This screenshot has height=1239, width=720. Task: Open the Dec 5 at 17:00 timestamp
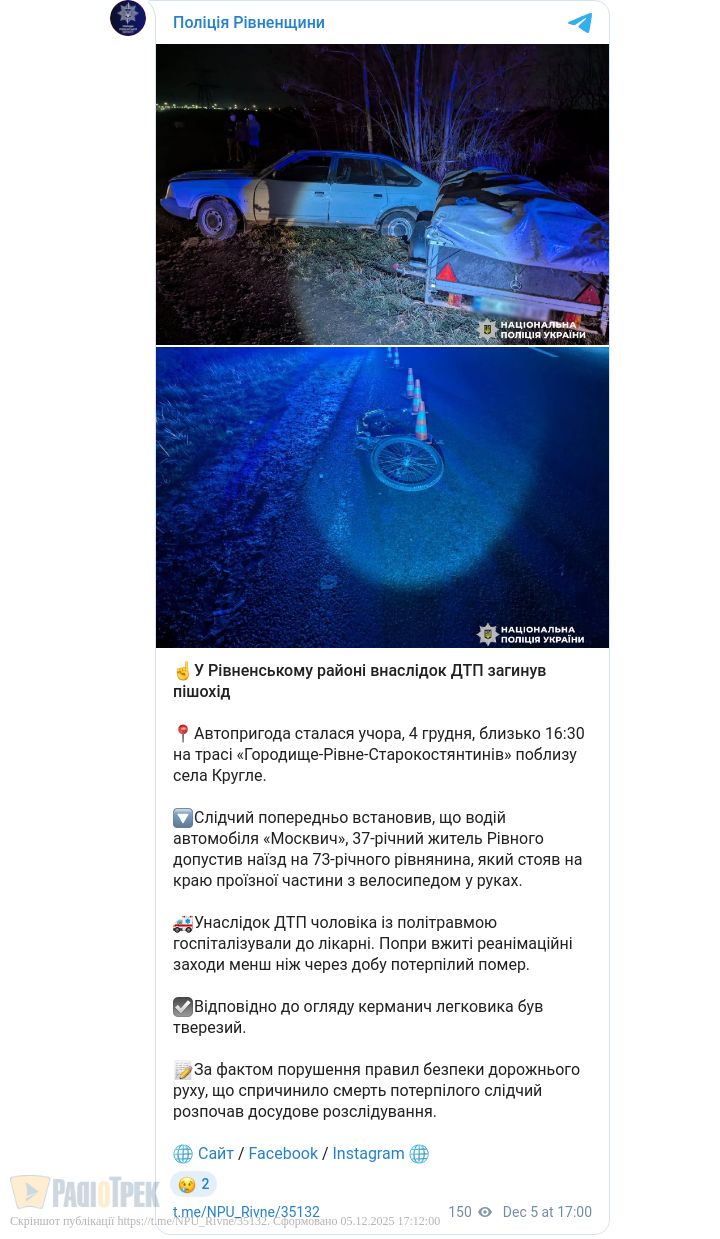pos(547,1212)
